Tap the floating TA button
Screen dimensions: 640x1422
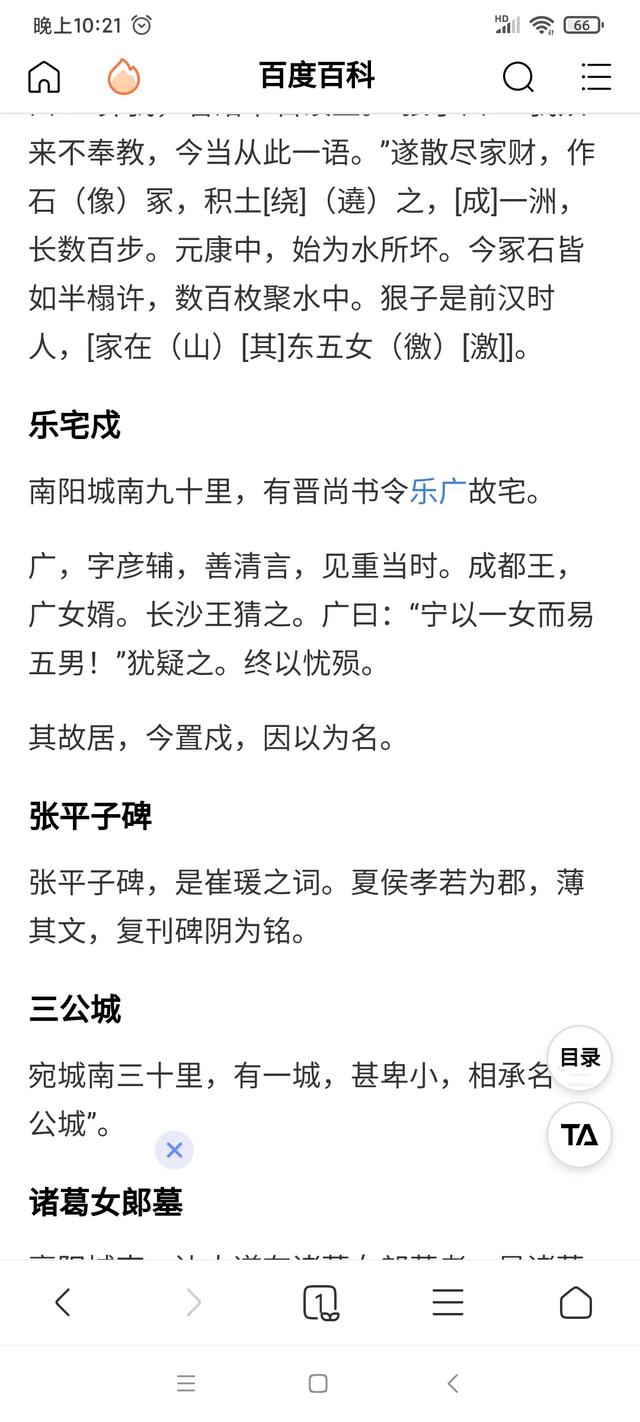pos(580,1134)
